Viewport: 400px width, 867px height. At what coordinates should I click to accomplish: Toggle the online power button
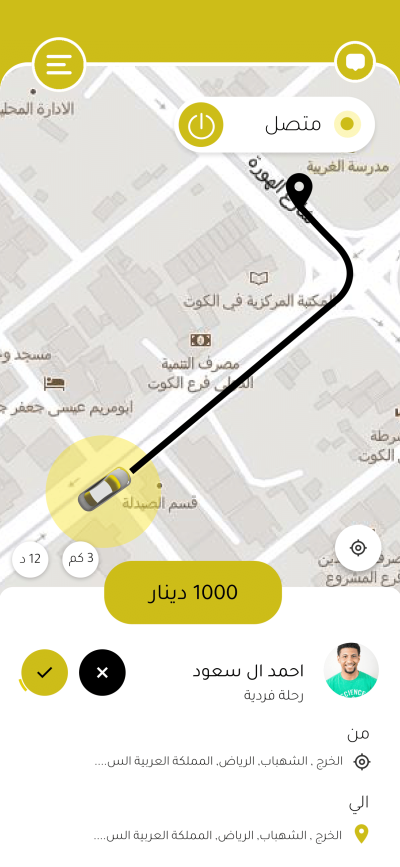coord(201,126)
